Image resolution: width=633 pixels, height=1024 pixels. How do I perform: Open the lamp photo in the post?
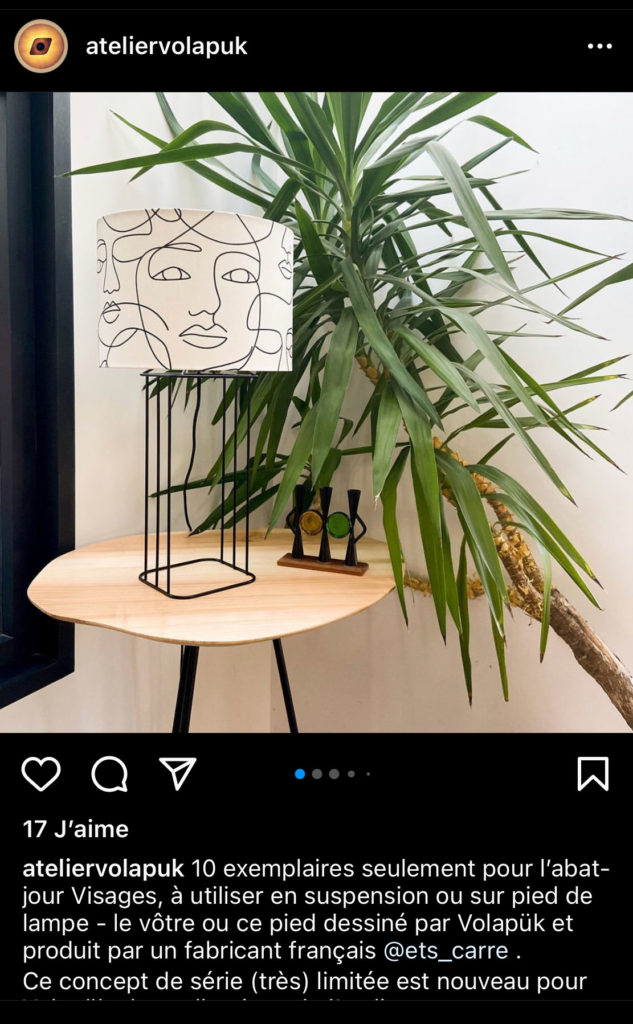(x=316, y=412)
